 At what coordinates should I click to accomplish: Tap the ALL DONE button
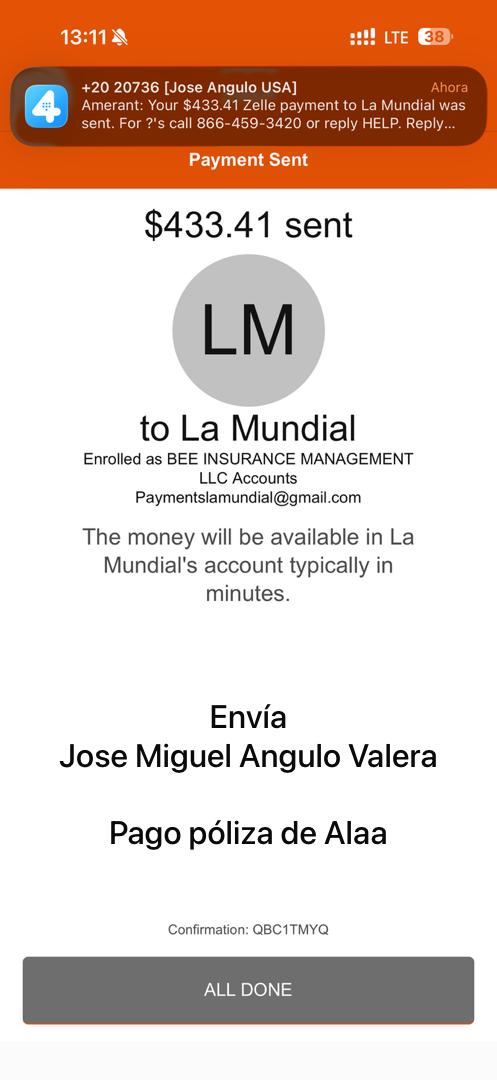(248, 990)
